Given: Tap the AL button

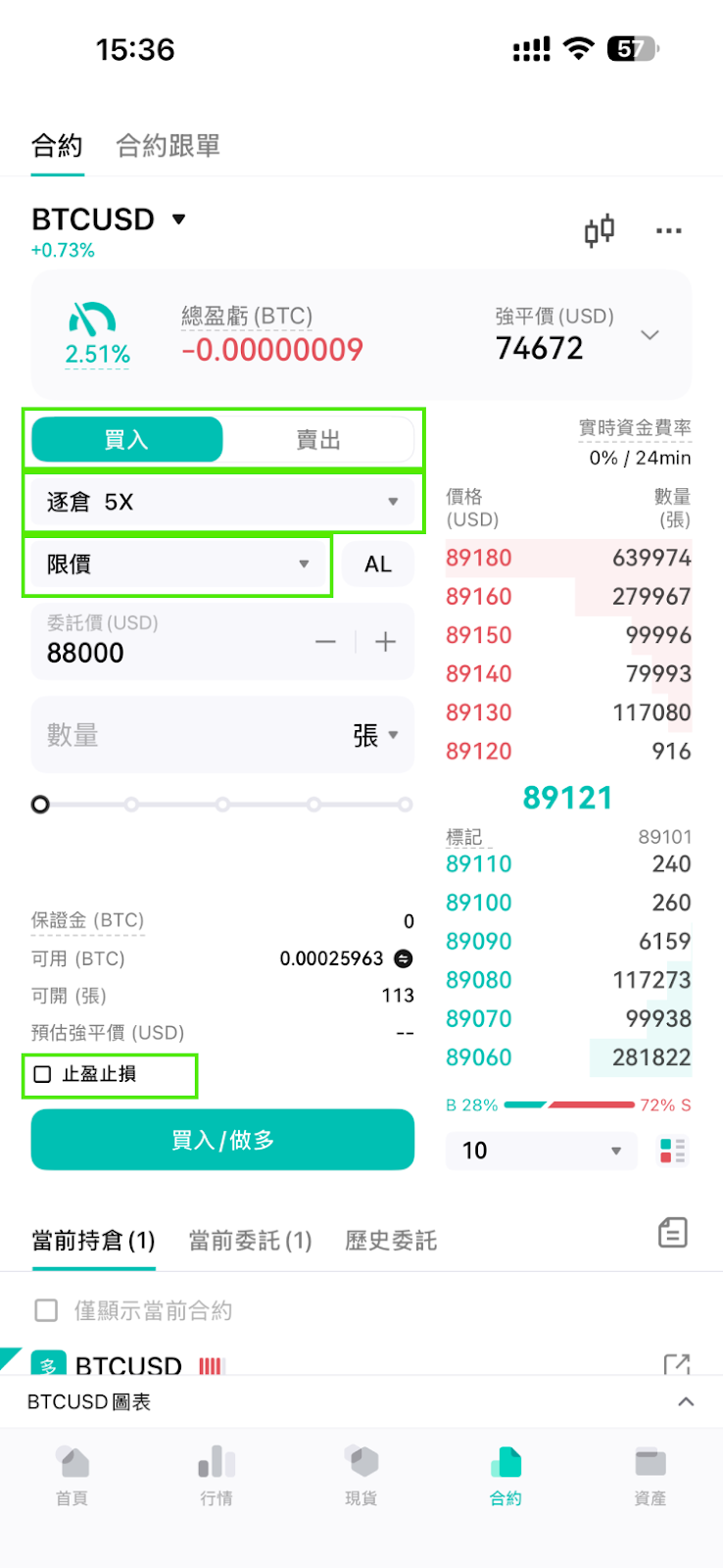Looking at the screenshot, I should click(377, 564).
